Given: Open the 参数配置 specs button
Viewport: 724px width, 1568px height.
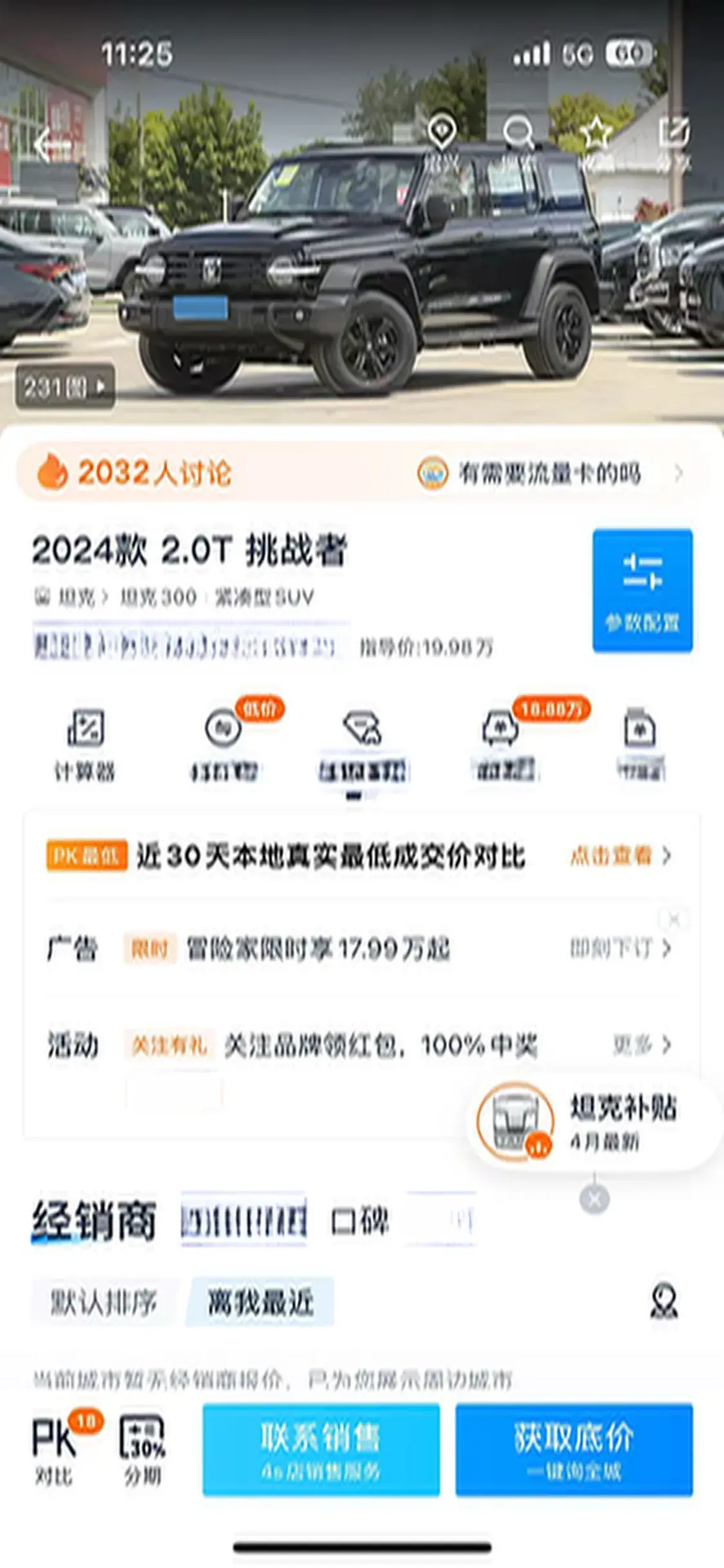Looking at the screenshot, I should [642, 590].
